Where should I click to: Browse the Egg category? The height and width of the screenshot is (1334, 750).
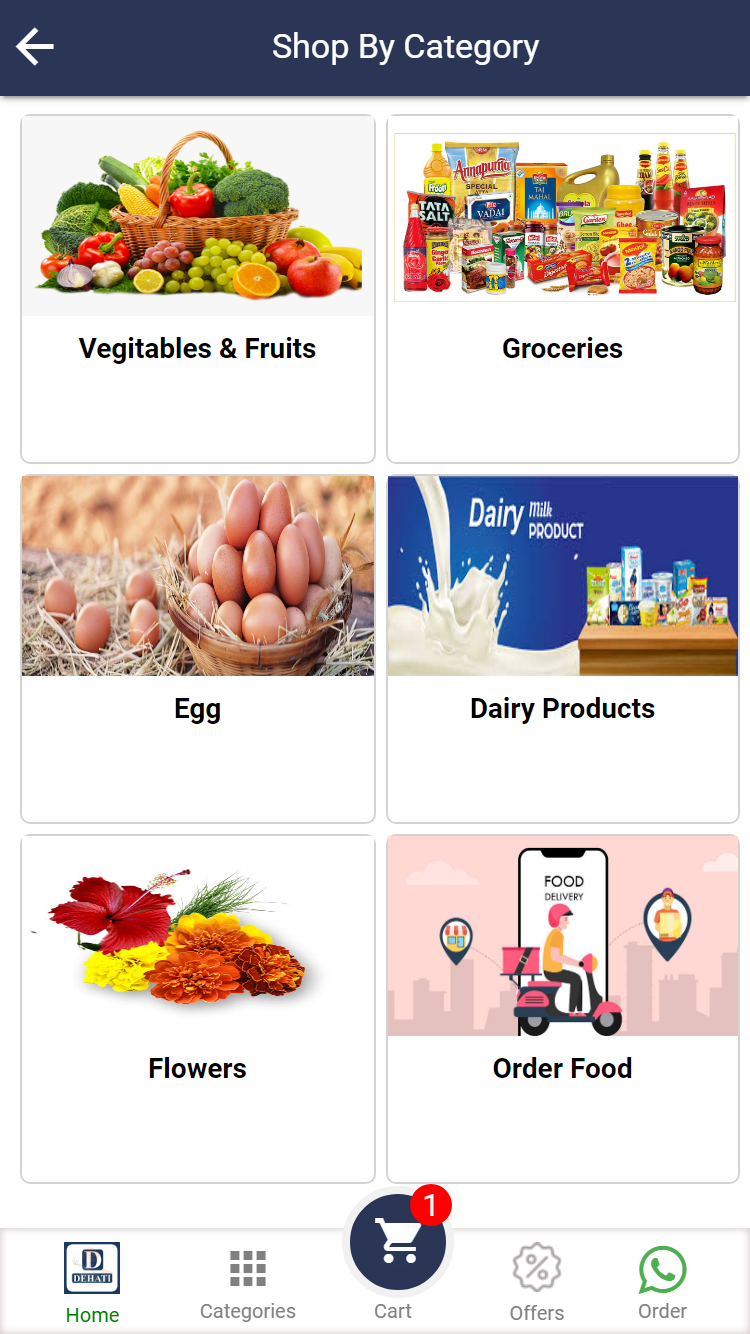(x=198, y=648)
